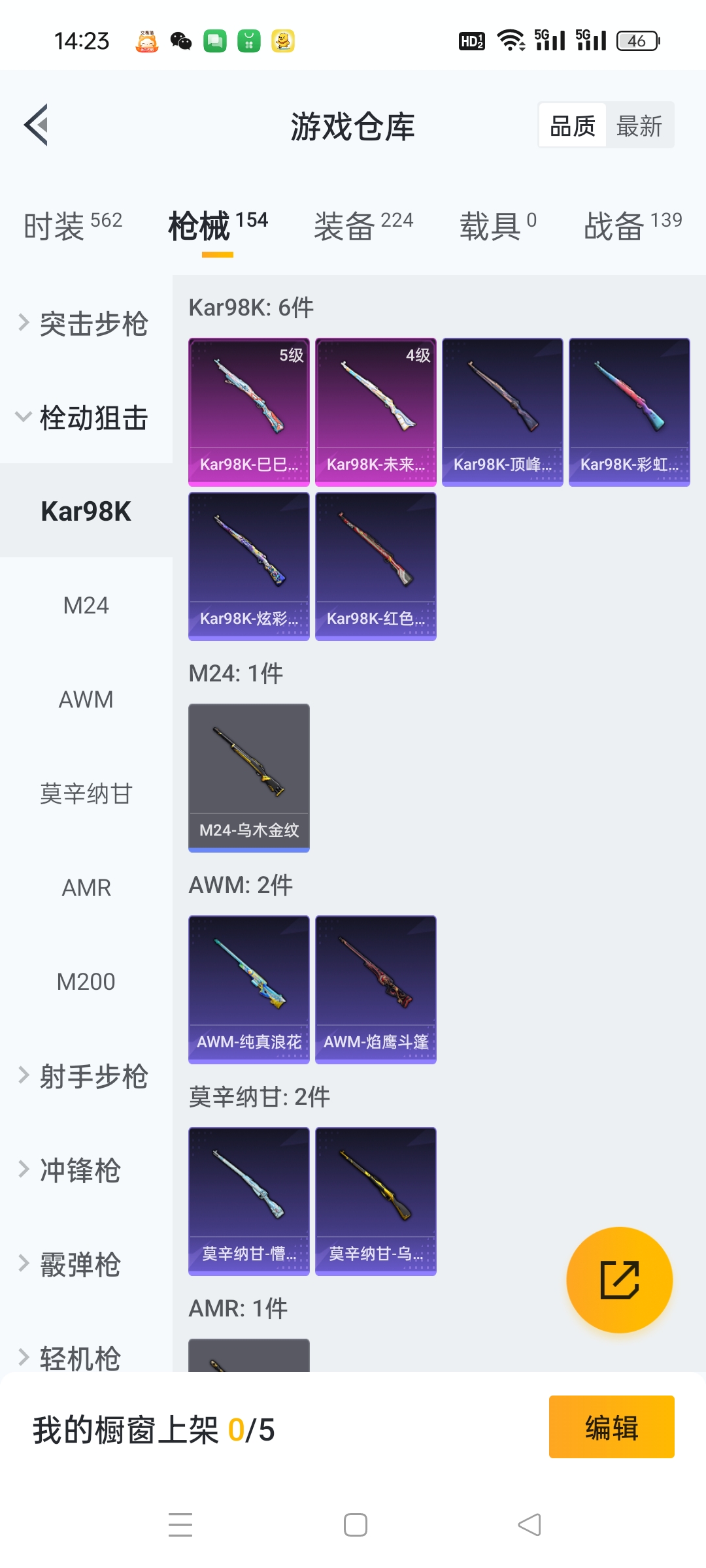Sort items by 品质
Image resolution: width=706 pixels, height=1568 pixels.
pyautogui.click(x=573, y=125)
